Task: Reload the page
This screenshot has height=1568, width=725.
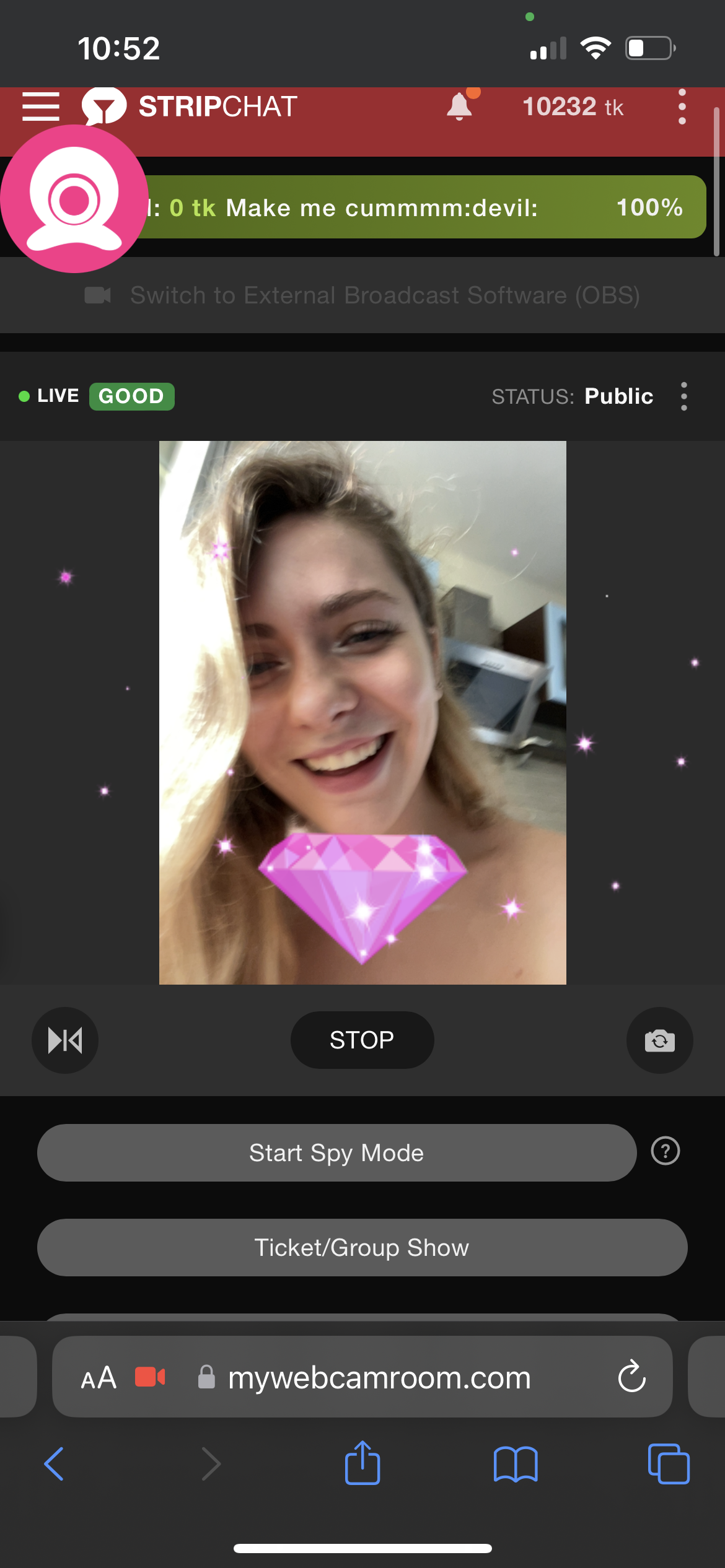Action: point(631,1377)
